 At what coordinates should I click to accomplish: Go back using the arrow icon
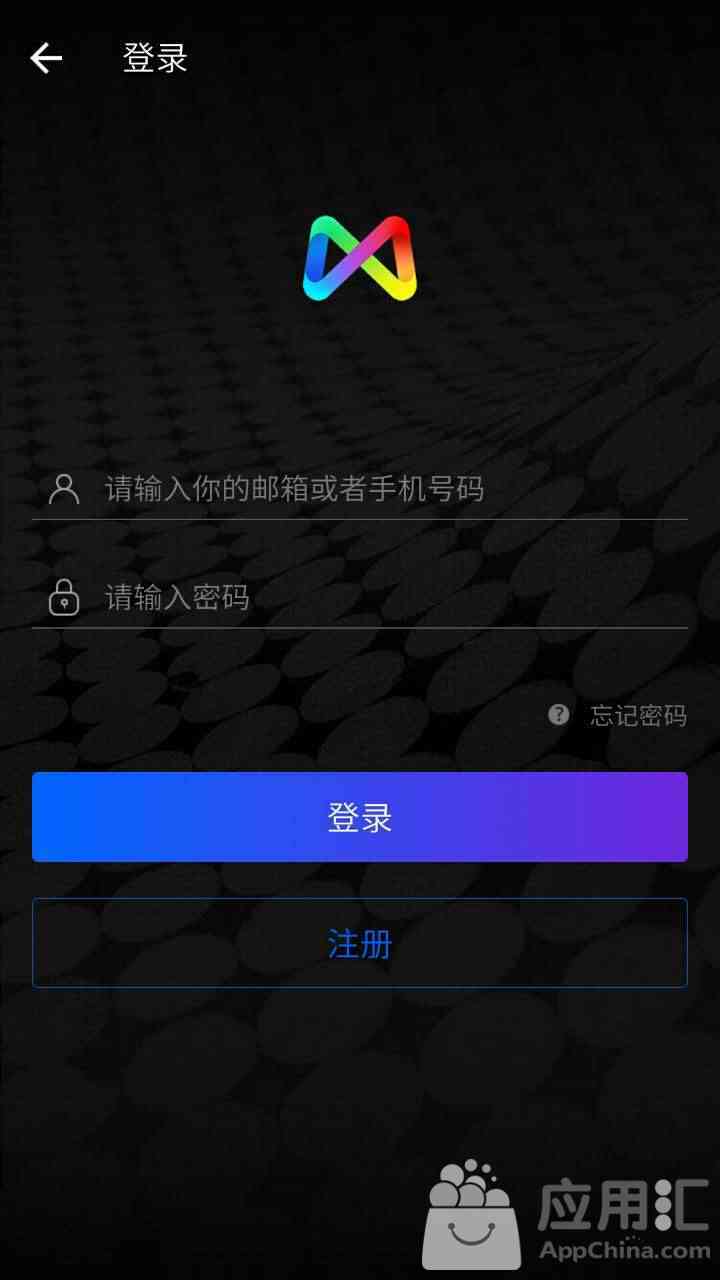coord(46,59)
